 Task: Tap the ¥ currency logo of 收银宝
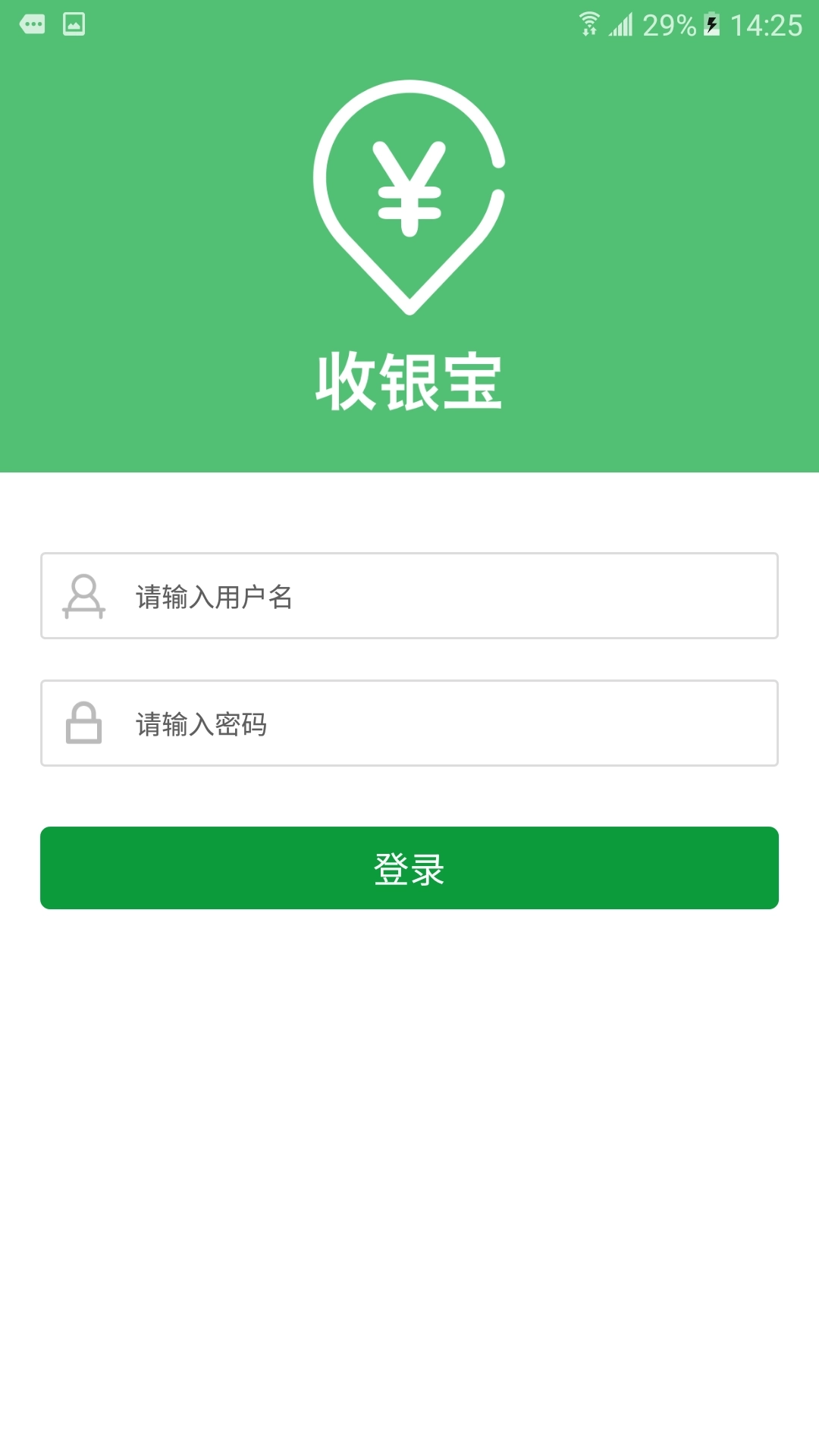pyautogui.click(x=409, y=190)
